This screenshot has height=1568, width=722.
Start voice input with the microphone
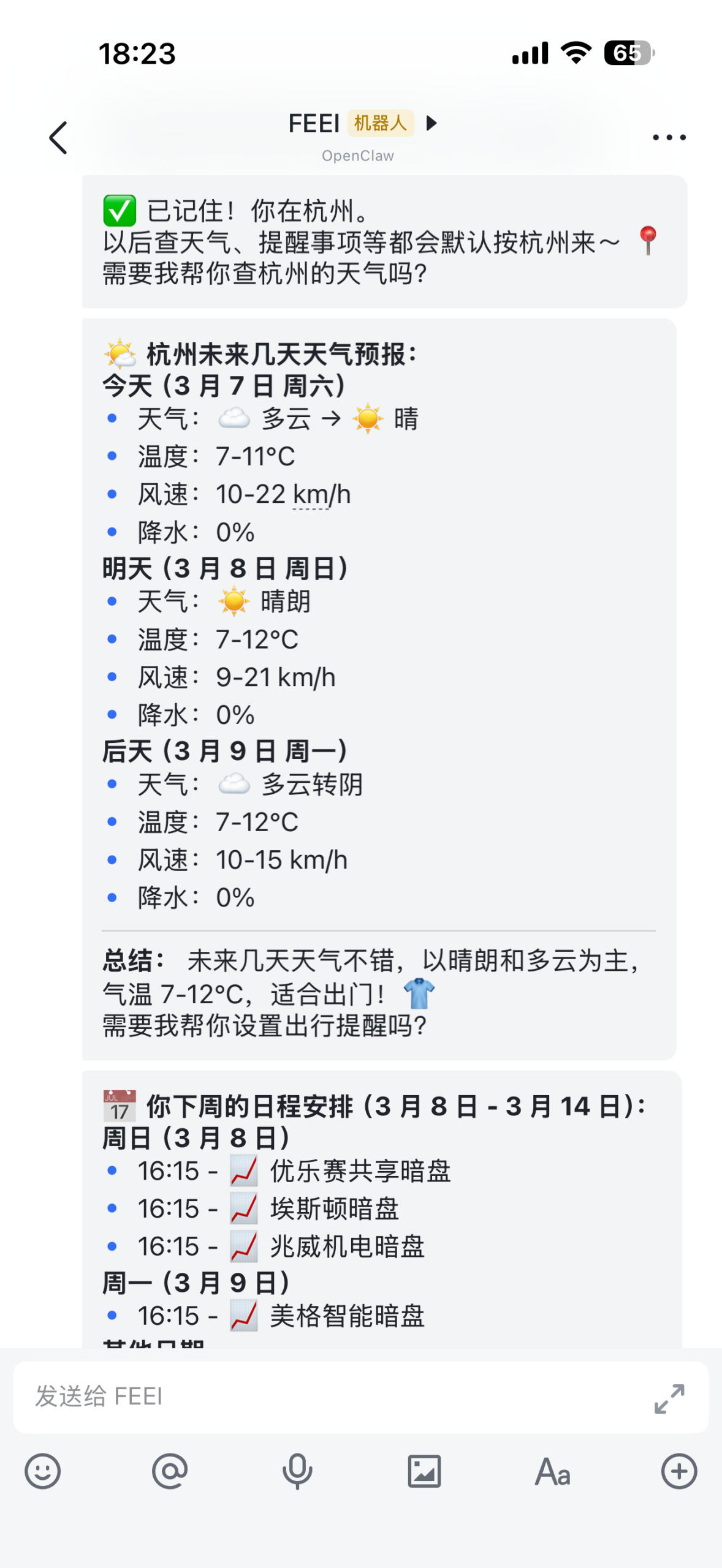coord(297,1471)
